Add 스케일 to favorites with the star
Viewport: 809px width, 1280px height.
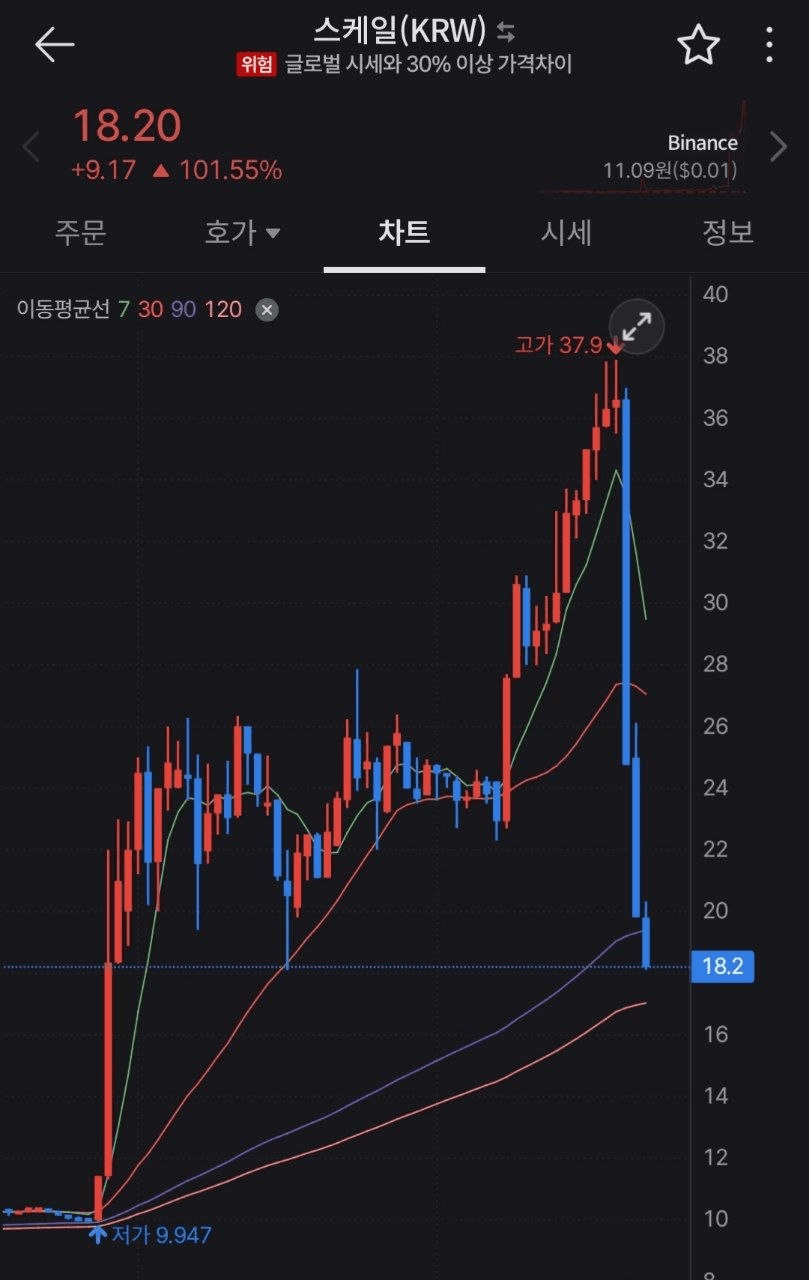point(698,45)
